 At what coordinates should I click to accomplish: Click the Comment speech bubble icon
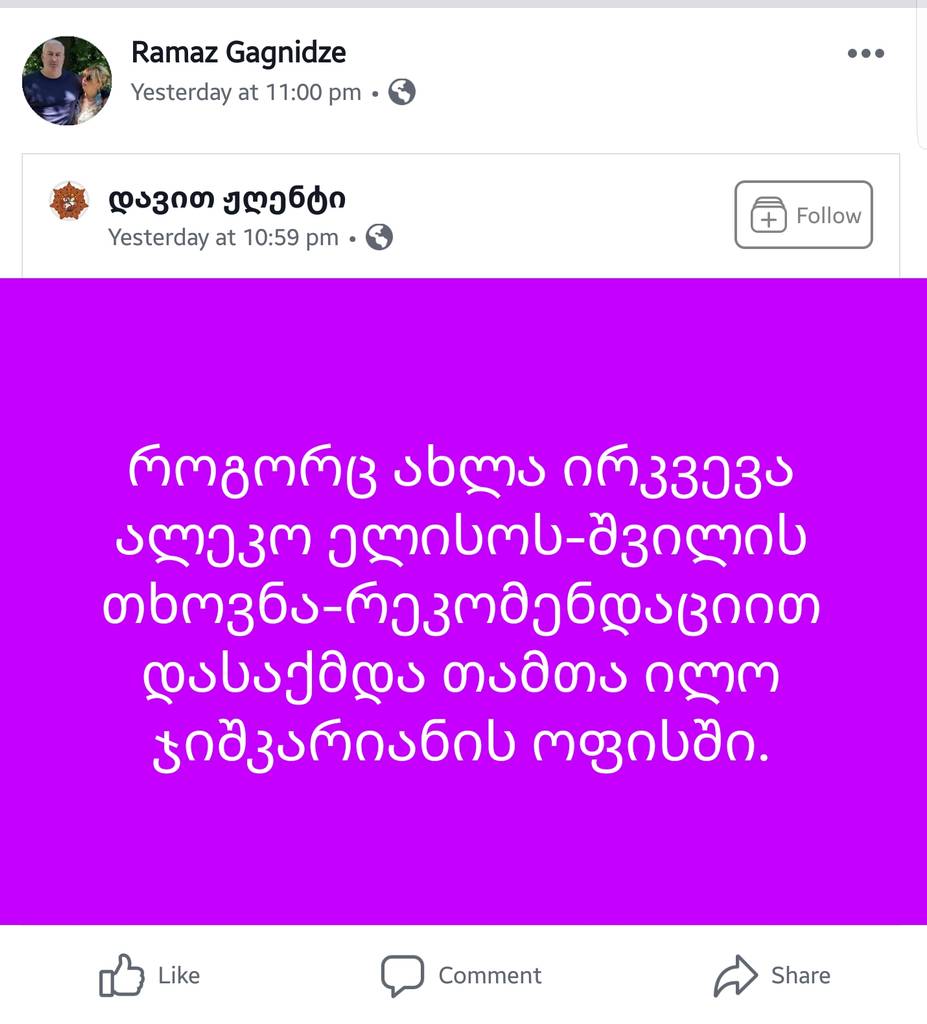[x=402, y=975]
